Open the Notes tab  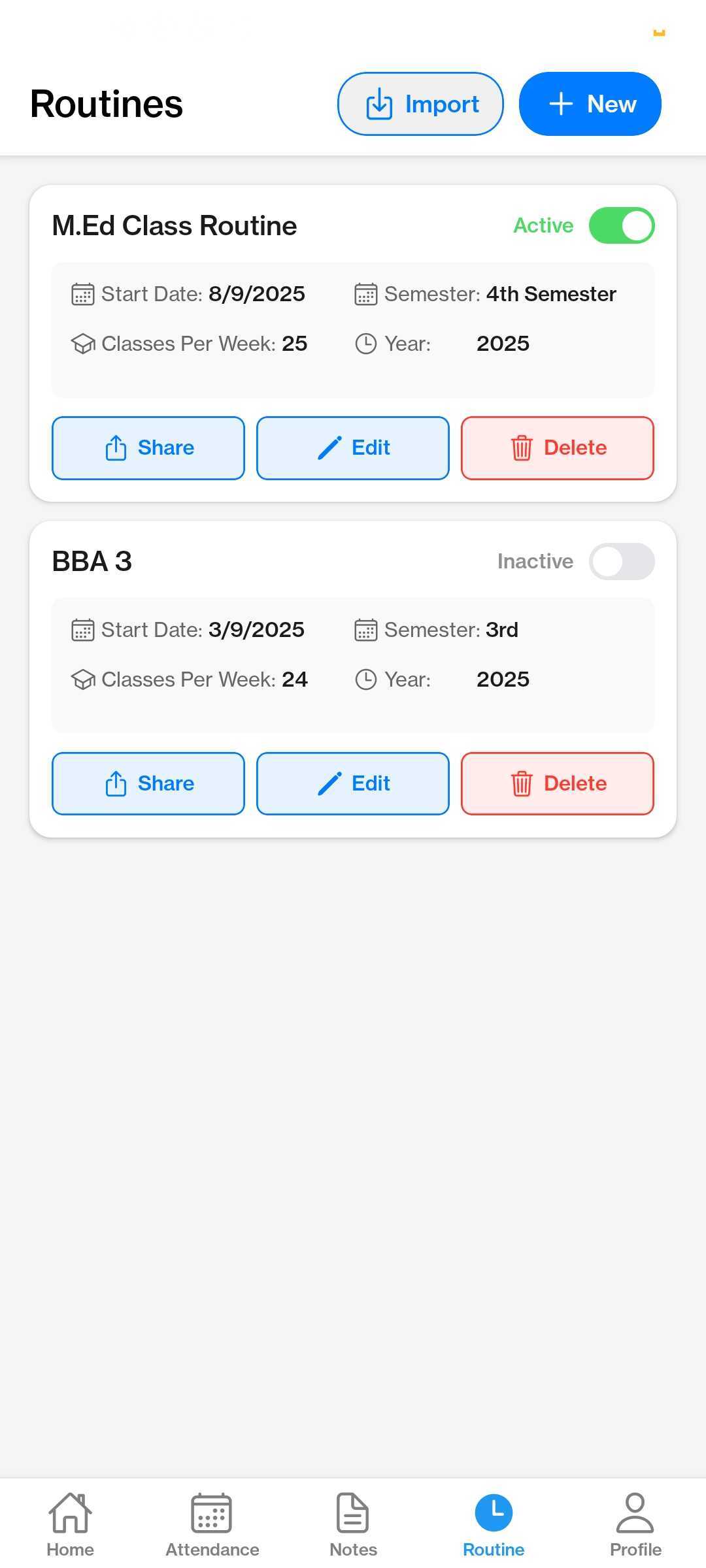(x=353, y=1525)
